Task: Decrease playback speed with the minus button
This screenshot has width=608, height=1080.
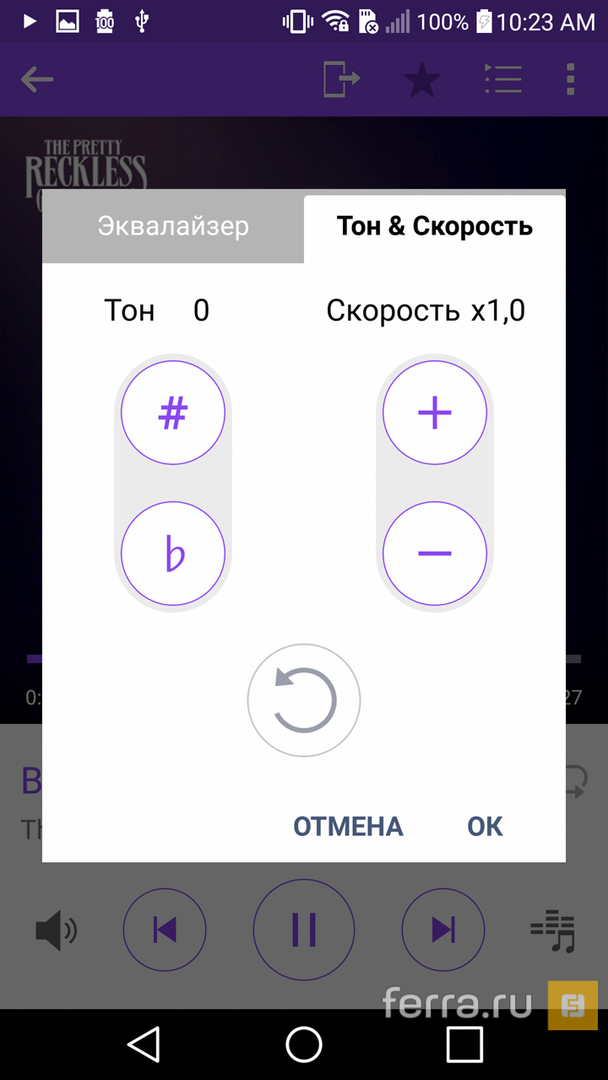Action: point(435,554)
